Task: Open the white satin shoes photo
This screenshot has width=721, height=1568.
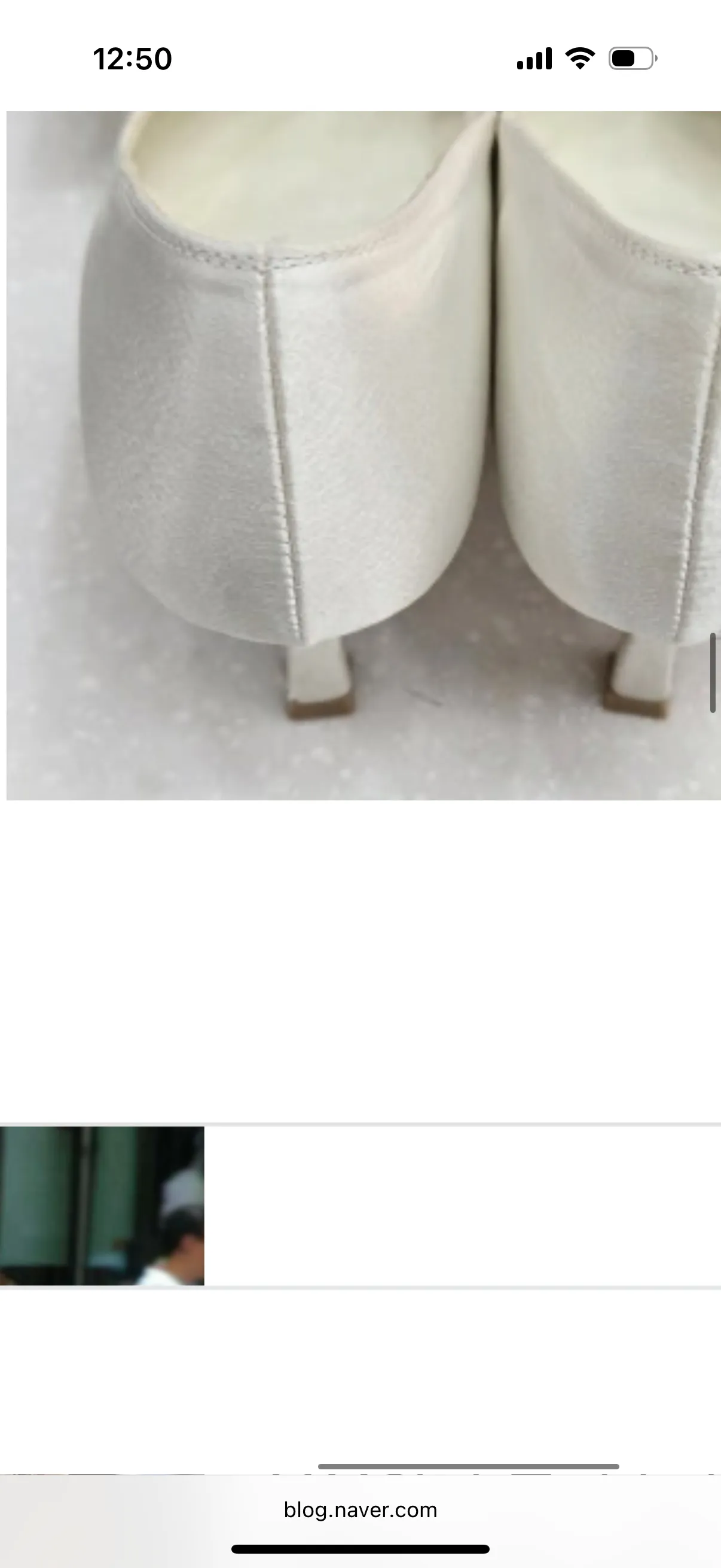Action: coord(364,455)
